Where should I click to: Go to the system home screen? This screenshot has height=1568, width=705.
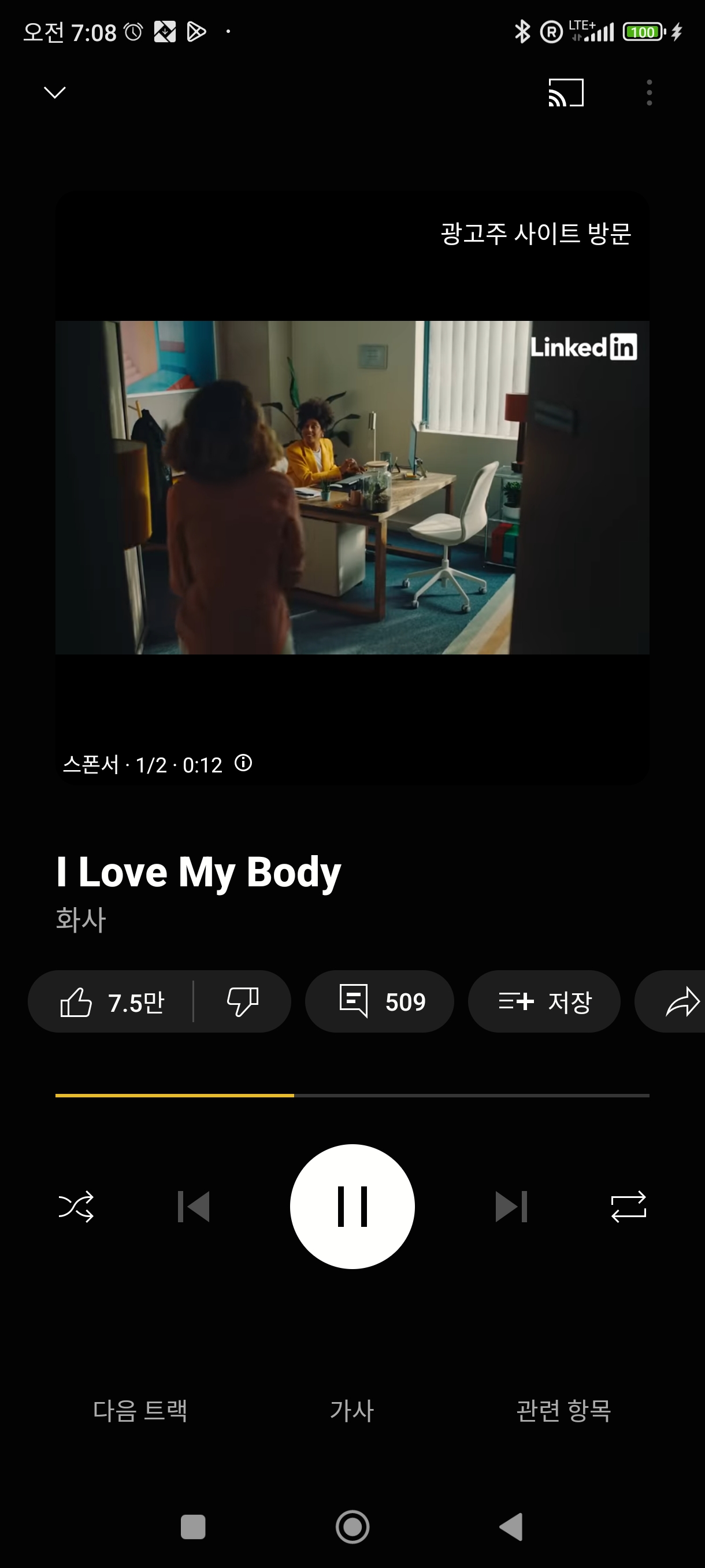click(x=352, y=1526)
